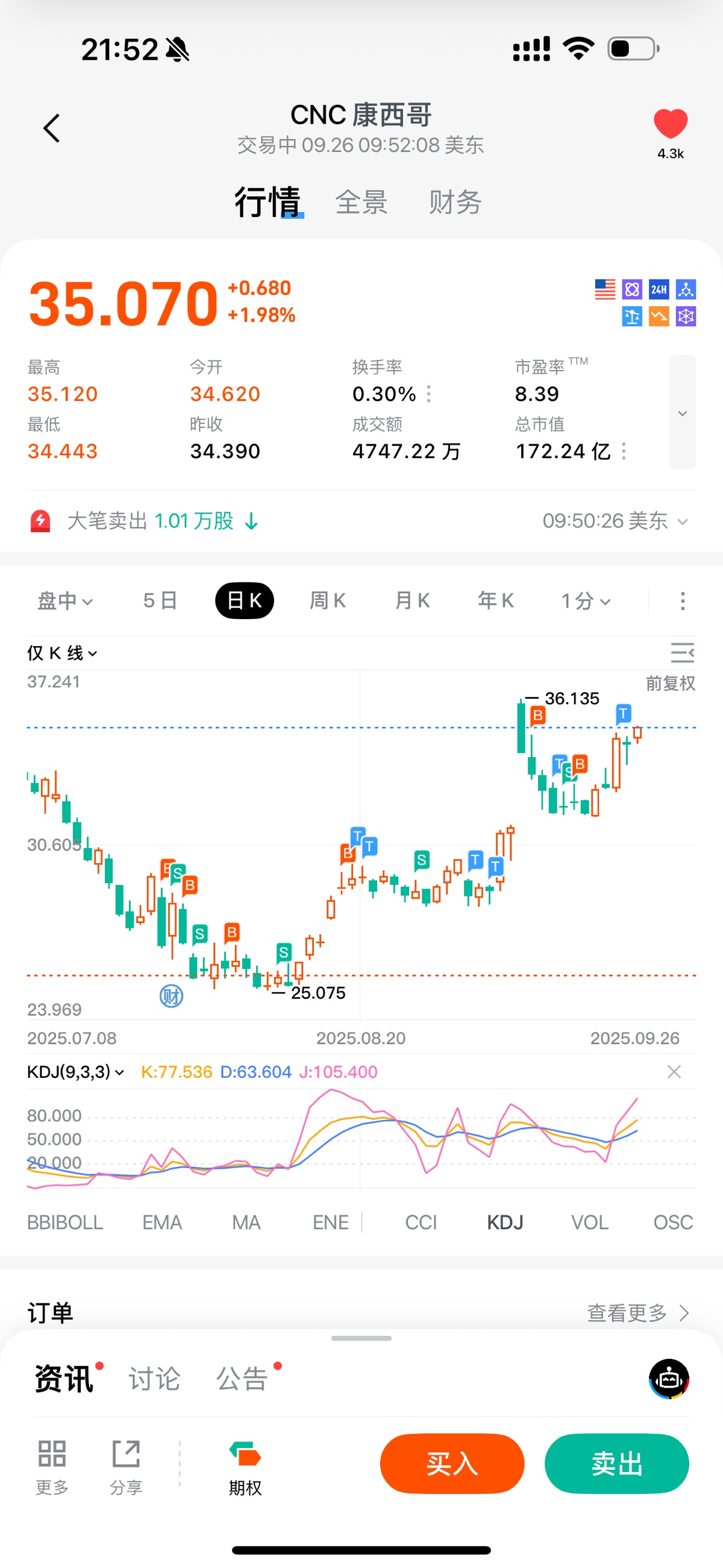Tap the 卖出 sell button
This screenshot has height=1568, width=723.
click(x=616, y=1463)
